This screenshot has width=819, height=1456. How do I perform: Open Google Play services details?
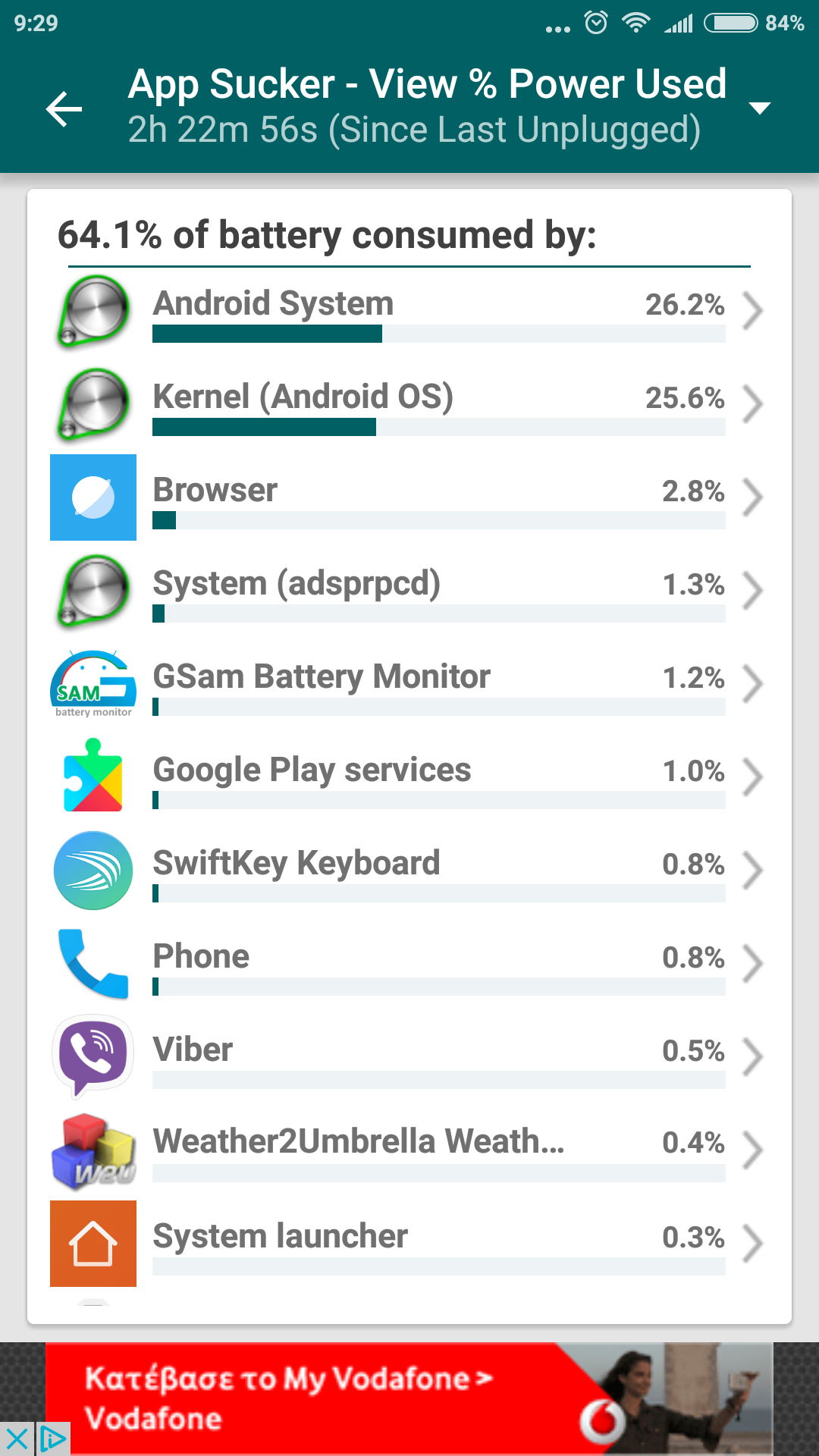pyautogui.click(x=409, y=777)
